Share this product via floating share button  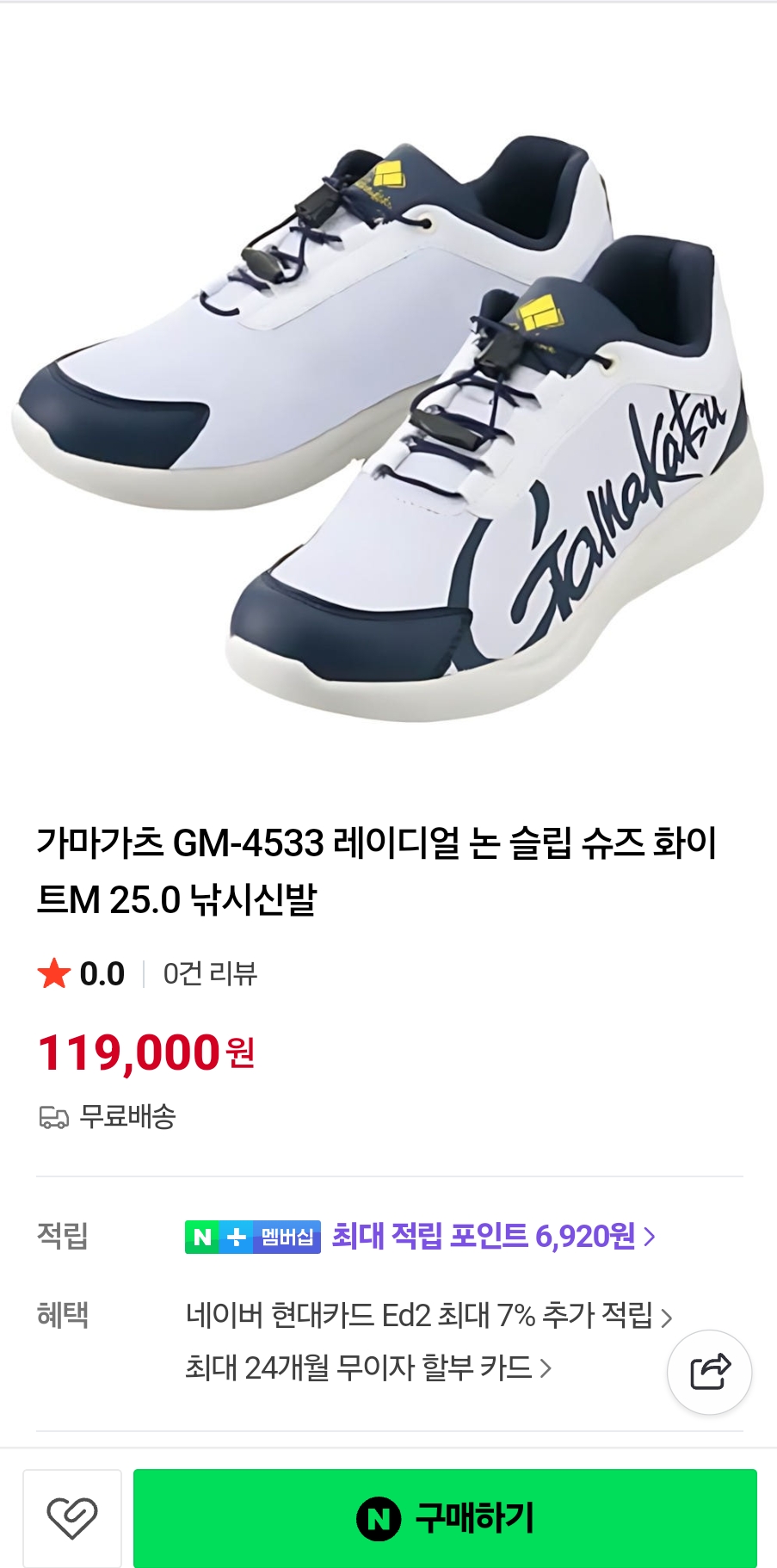(x=710, y=1372)
